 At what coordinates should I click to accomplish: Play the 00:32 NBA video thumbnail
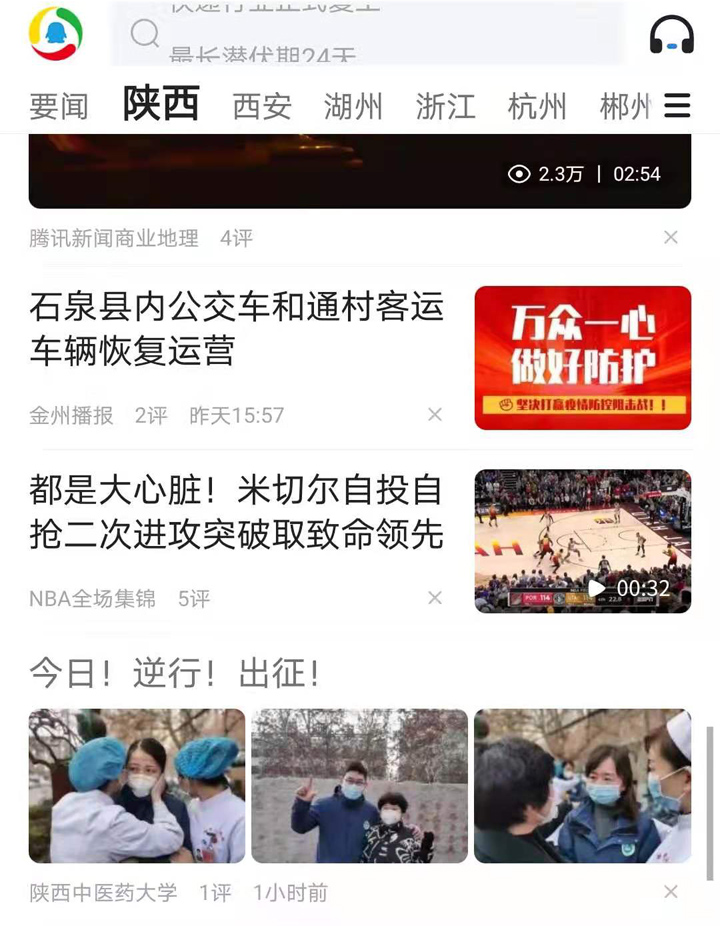[582, 541]
